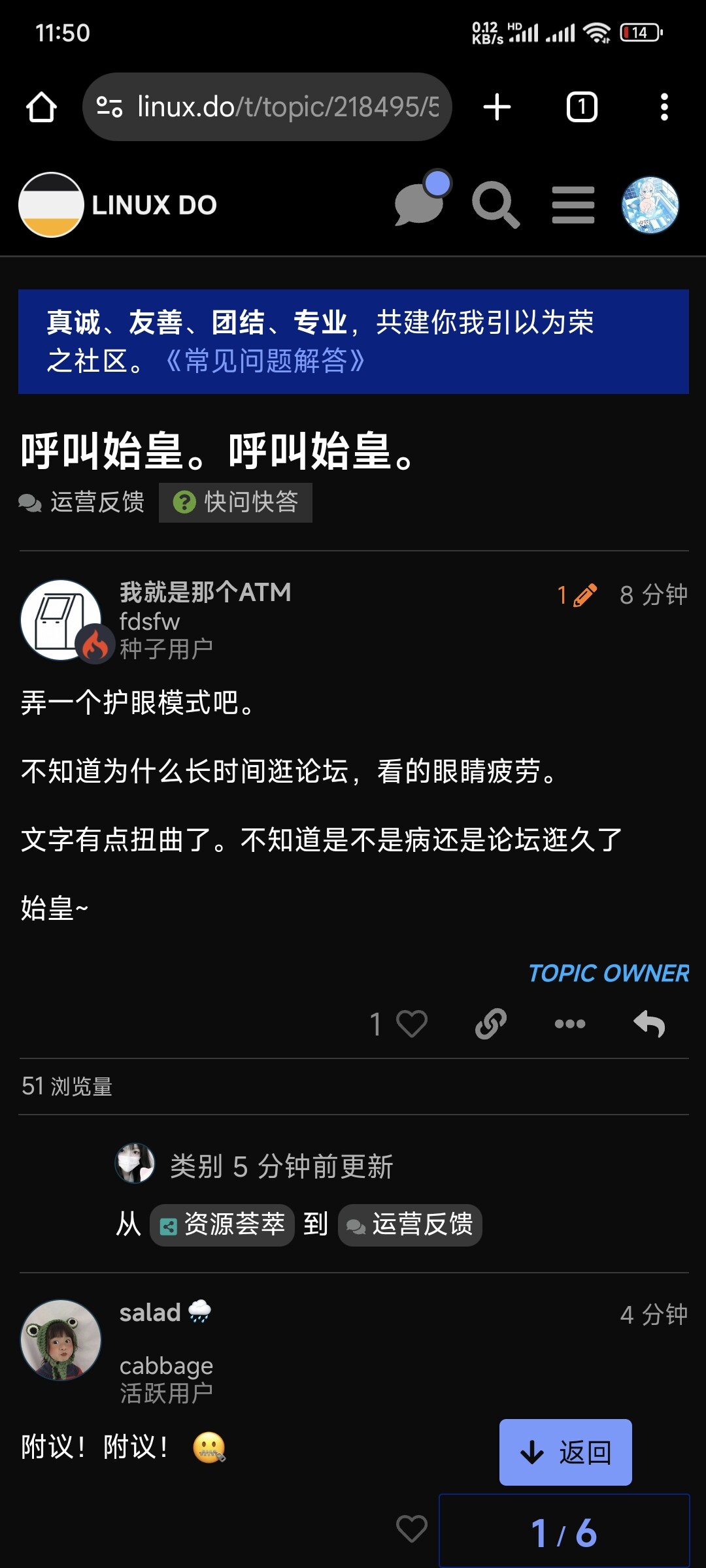Open the forum search magnifier
The height and width of the screenshot is (1568, 706).
(496, 205)
